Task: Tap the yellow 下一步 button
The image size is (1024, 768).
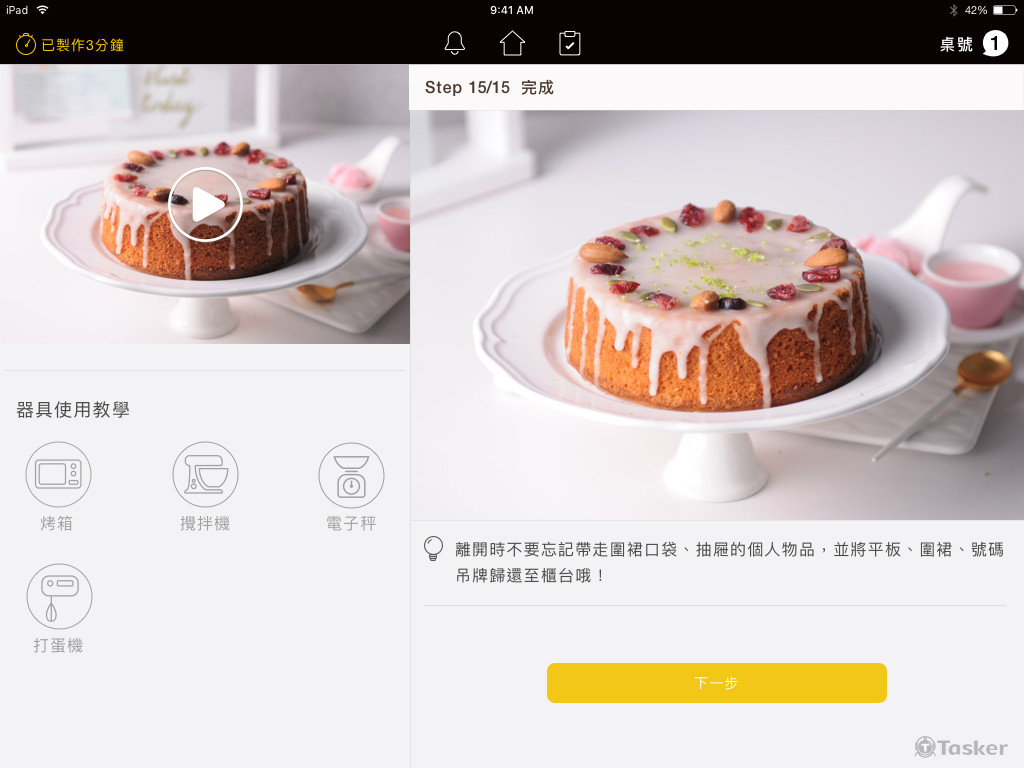Action: pyautogui.click(x=716, y=683)
